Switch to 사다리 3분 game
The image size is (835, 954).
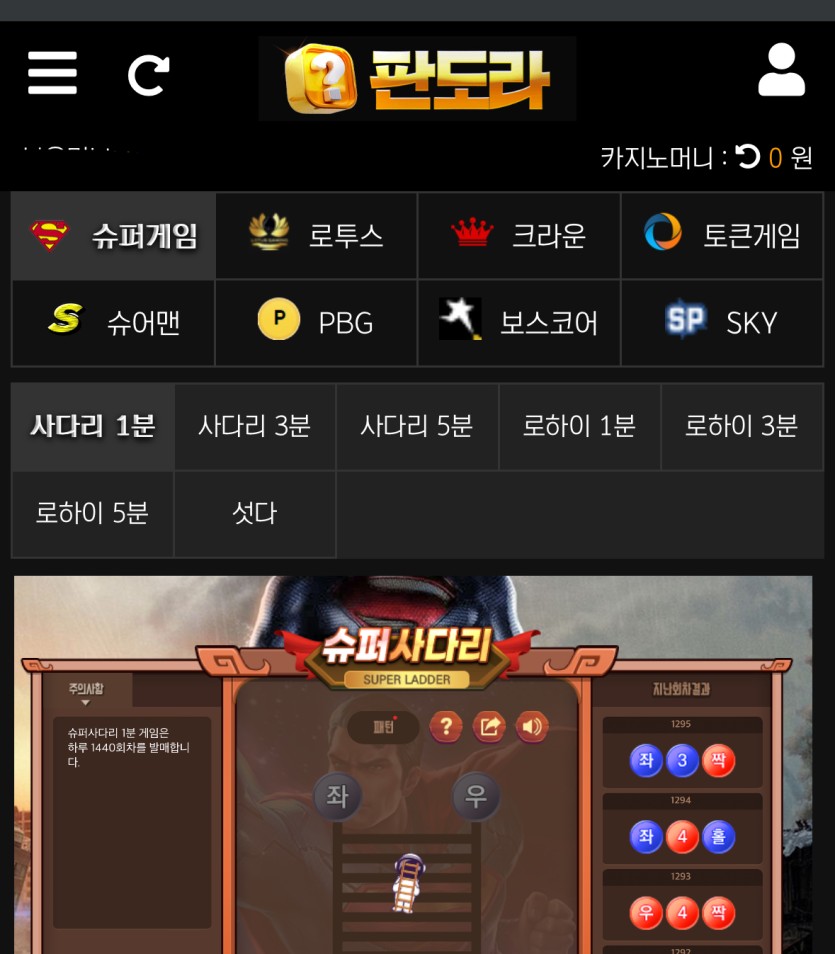255,426
